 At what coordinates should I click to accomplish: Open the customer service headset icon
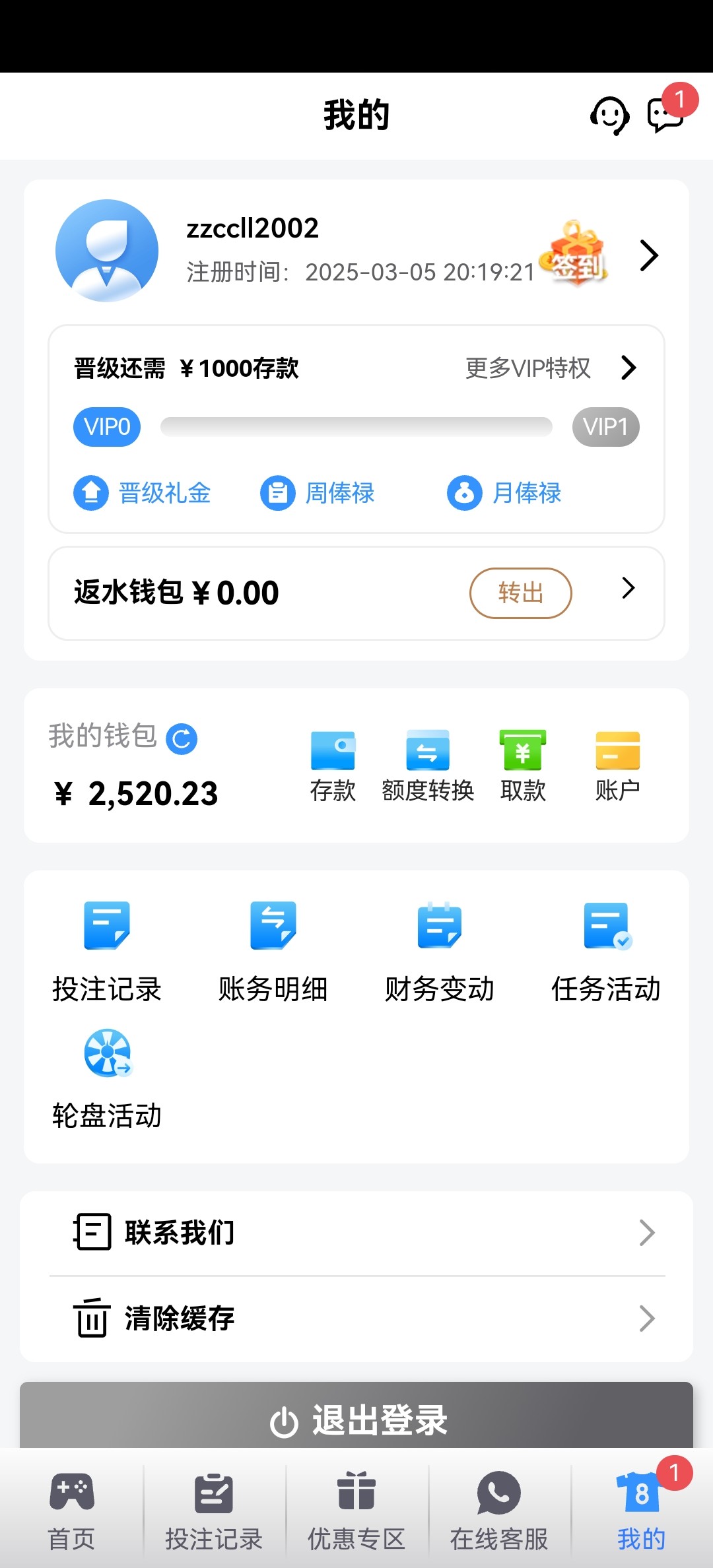click(x=609, y=116)
